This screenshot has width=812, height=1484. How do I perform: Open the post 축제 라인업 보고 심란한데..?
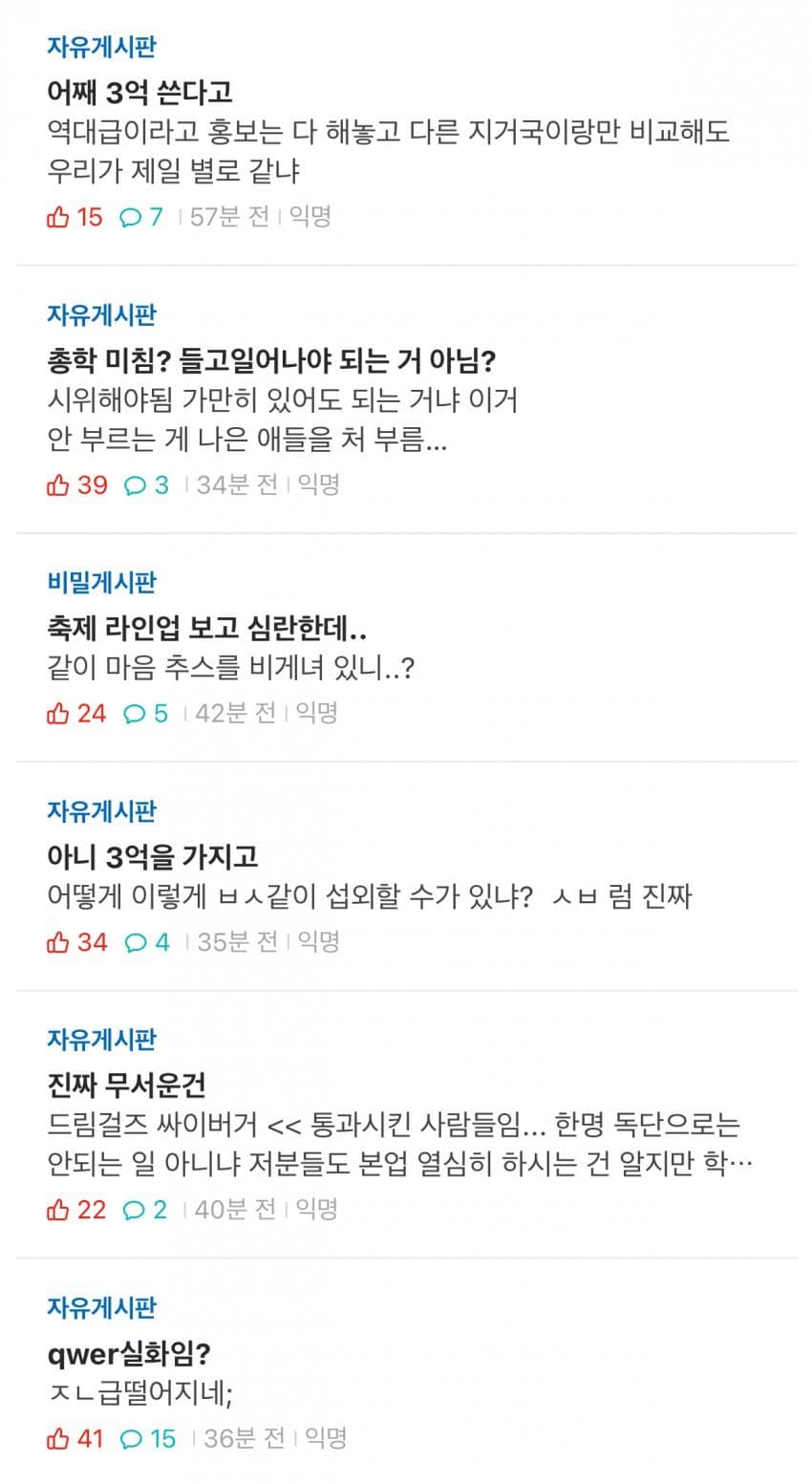coord(207,628)
